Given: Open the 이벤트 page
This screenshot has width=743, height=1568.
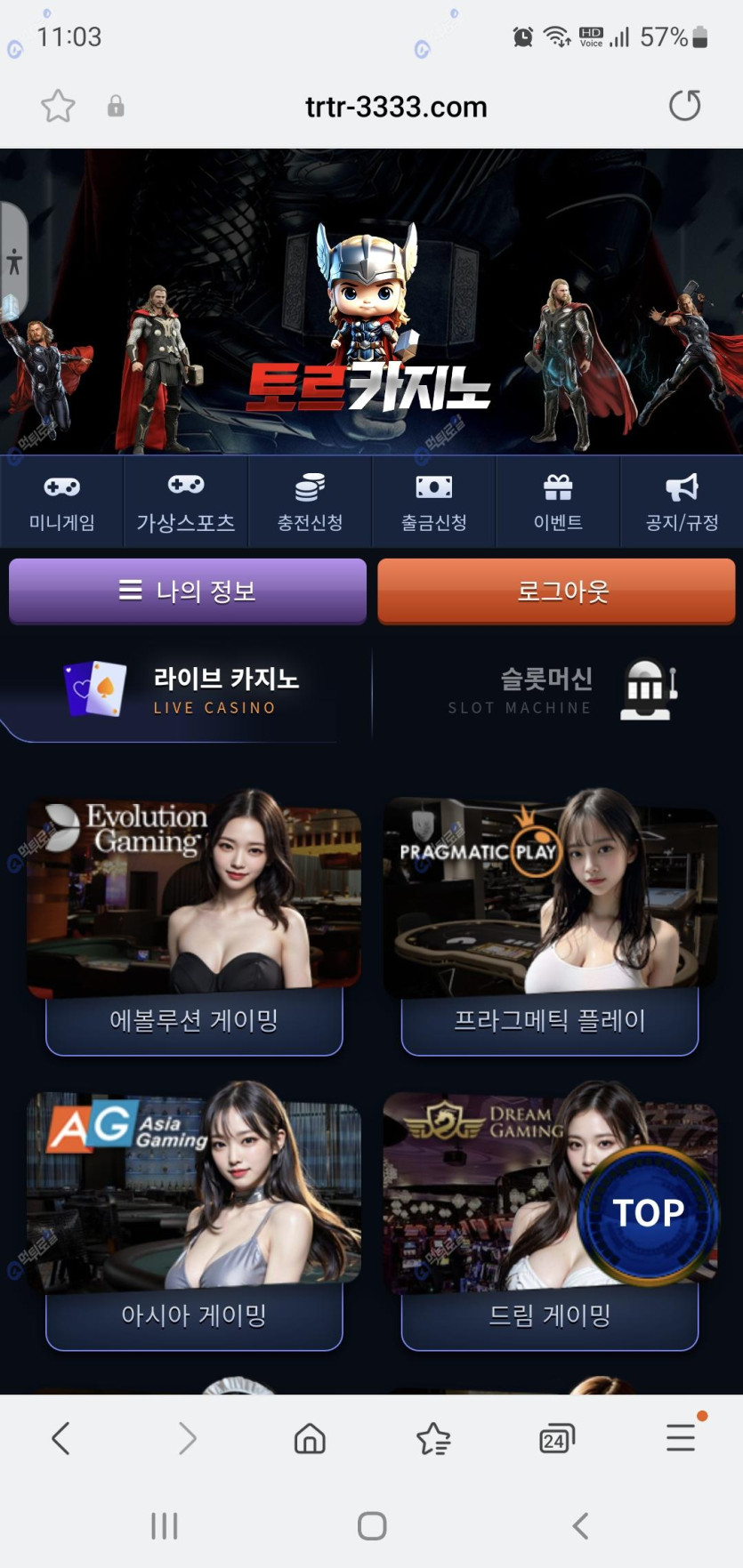Looking at the screenshot, I should pyautogui.click(x=558, y=503).
